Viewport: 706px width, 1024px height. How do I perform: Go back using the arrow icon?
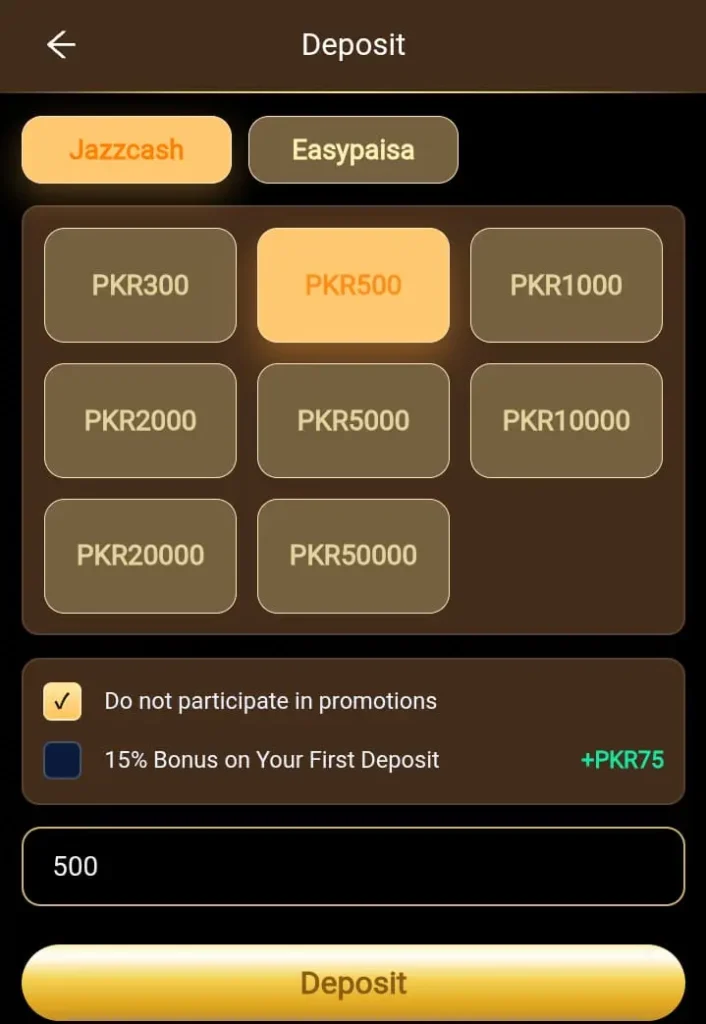(61, 45)
